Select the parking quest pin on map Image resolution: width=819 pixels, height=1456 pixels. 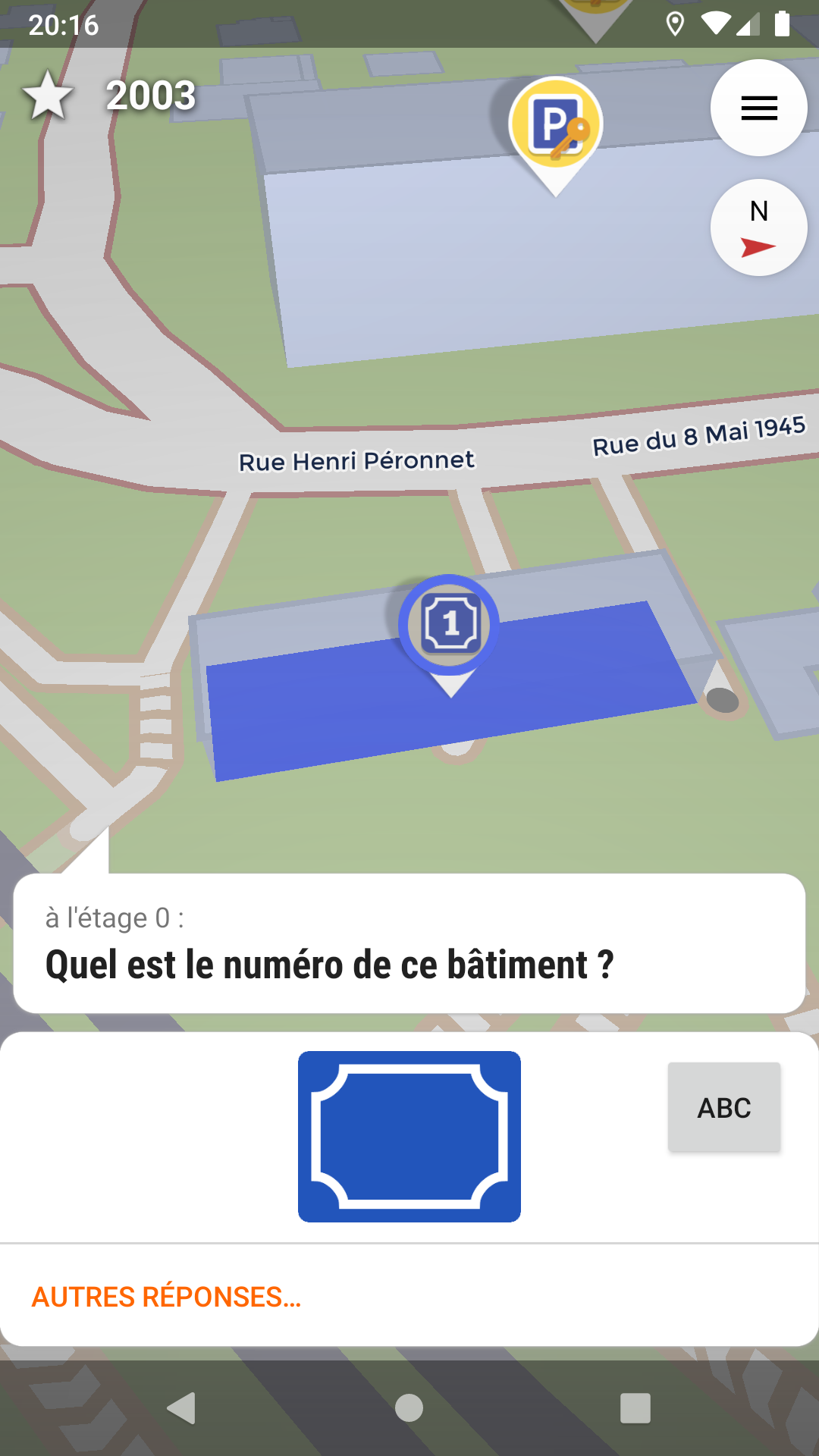click(x=556, y=126)
